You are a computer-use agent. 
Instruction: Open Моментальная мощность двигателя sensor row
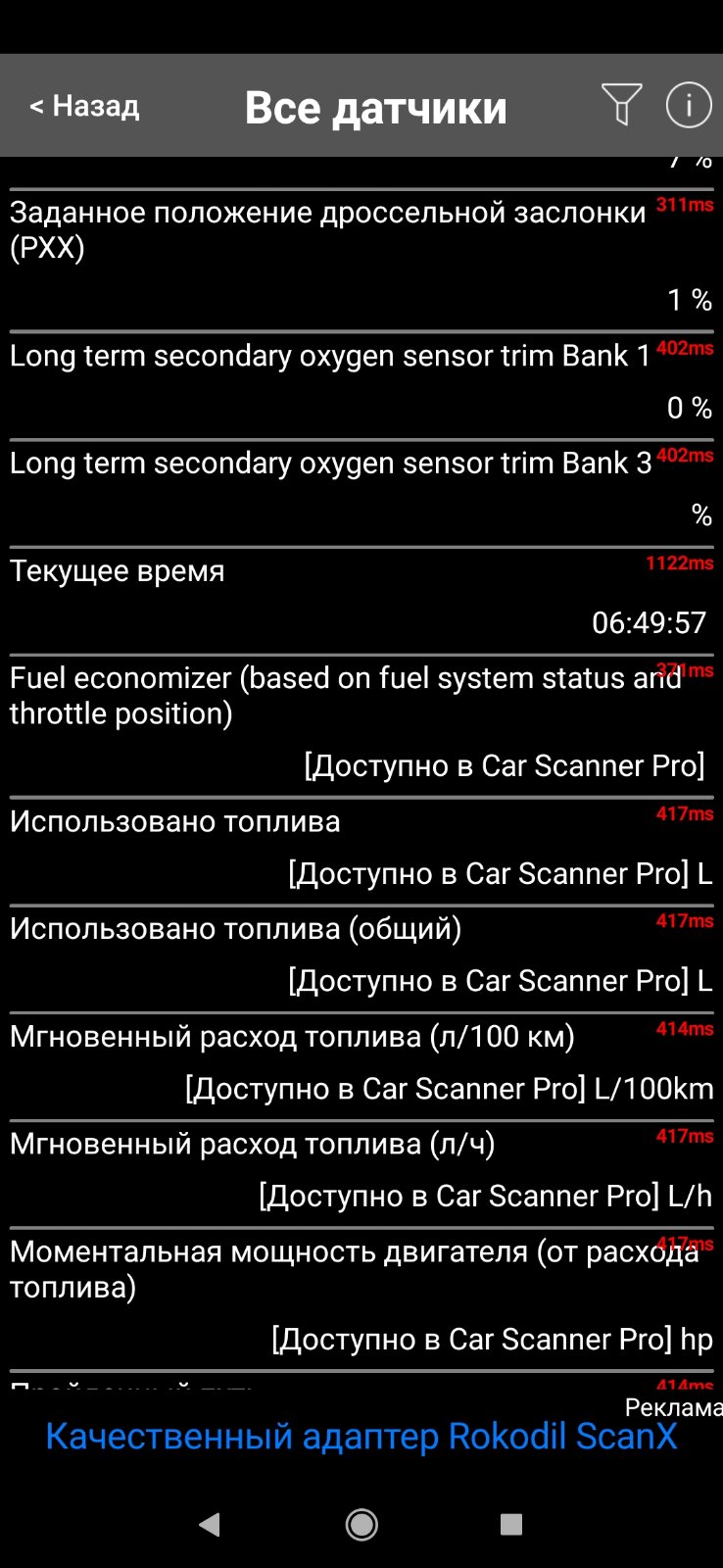pos(361,1298)
